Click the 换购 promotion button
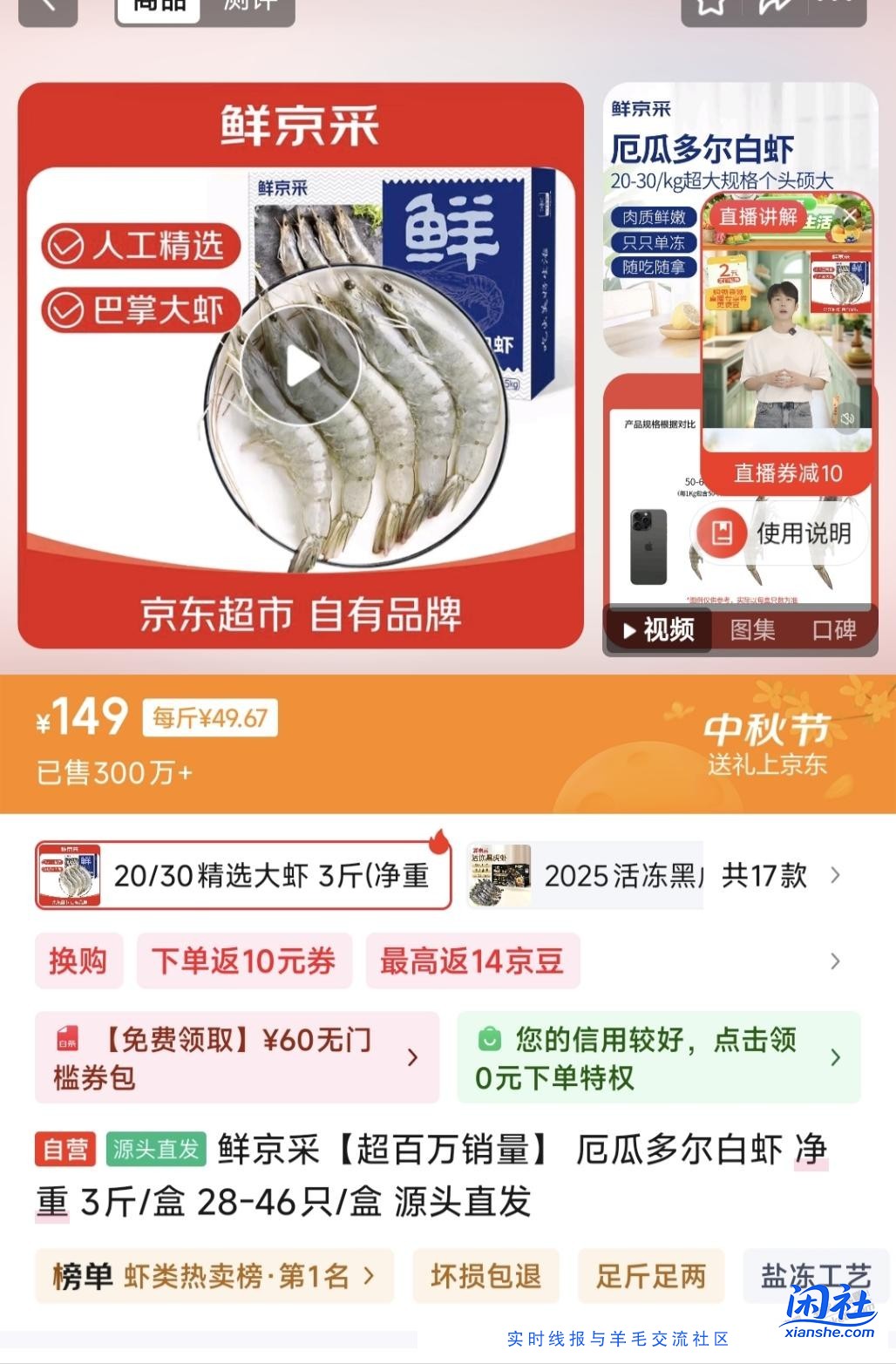This screenshot has width=896, height=1364. 78,961
